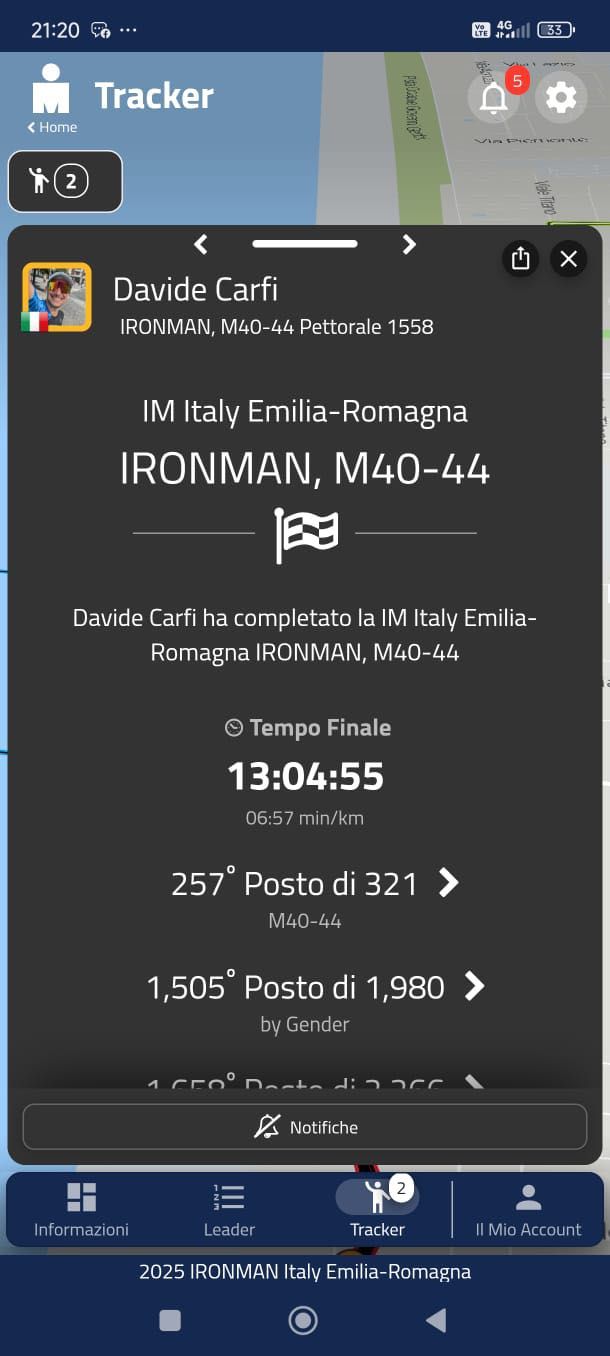Show previous tracked athlete

point(201,244)
